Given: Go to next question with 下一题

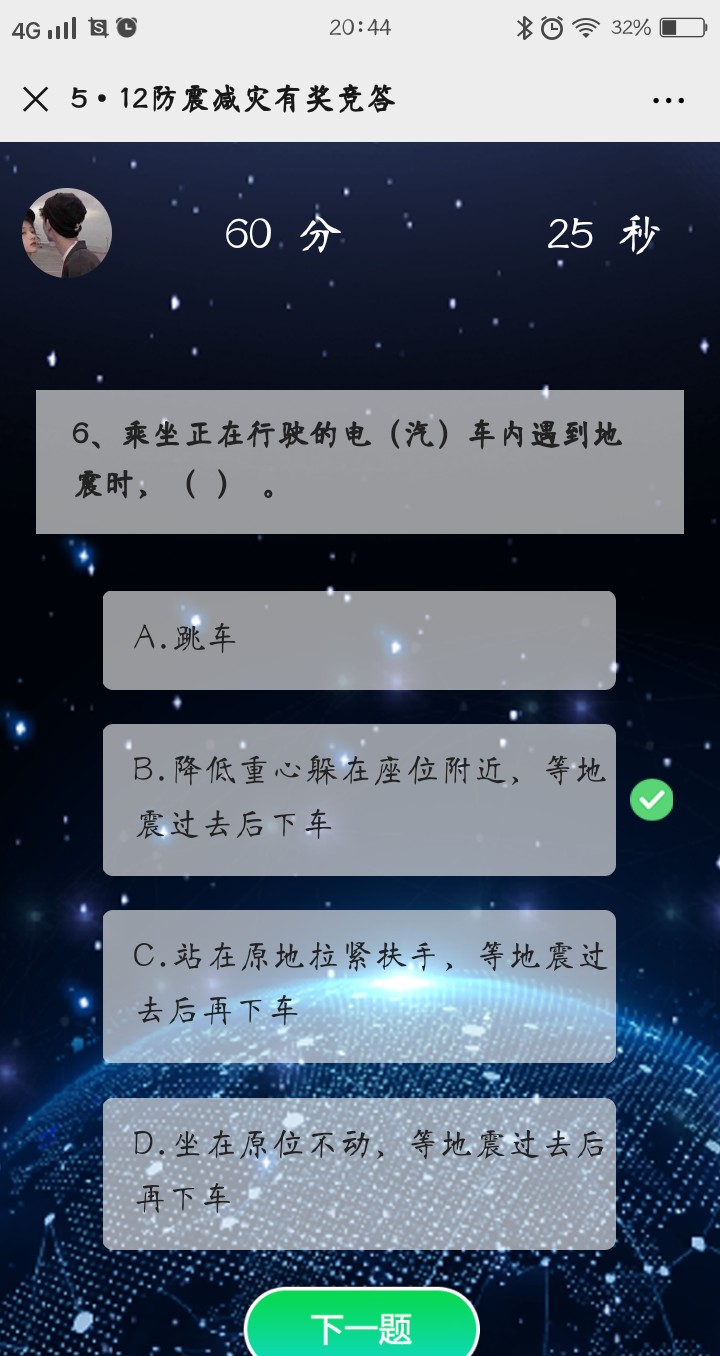Looking at the screenshot, I should (361, 1328).
